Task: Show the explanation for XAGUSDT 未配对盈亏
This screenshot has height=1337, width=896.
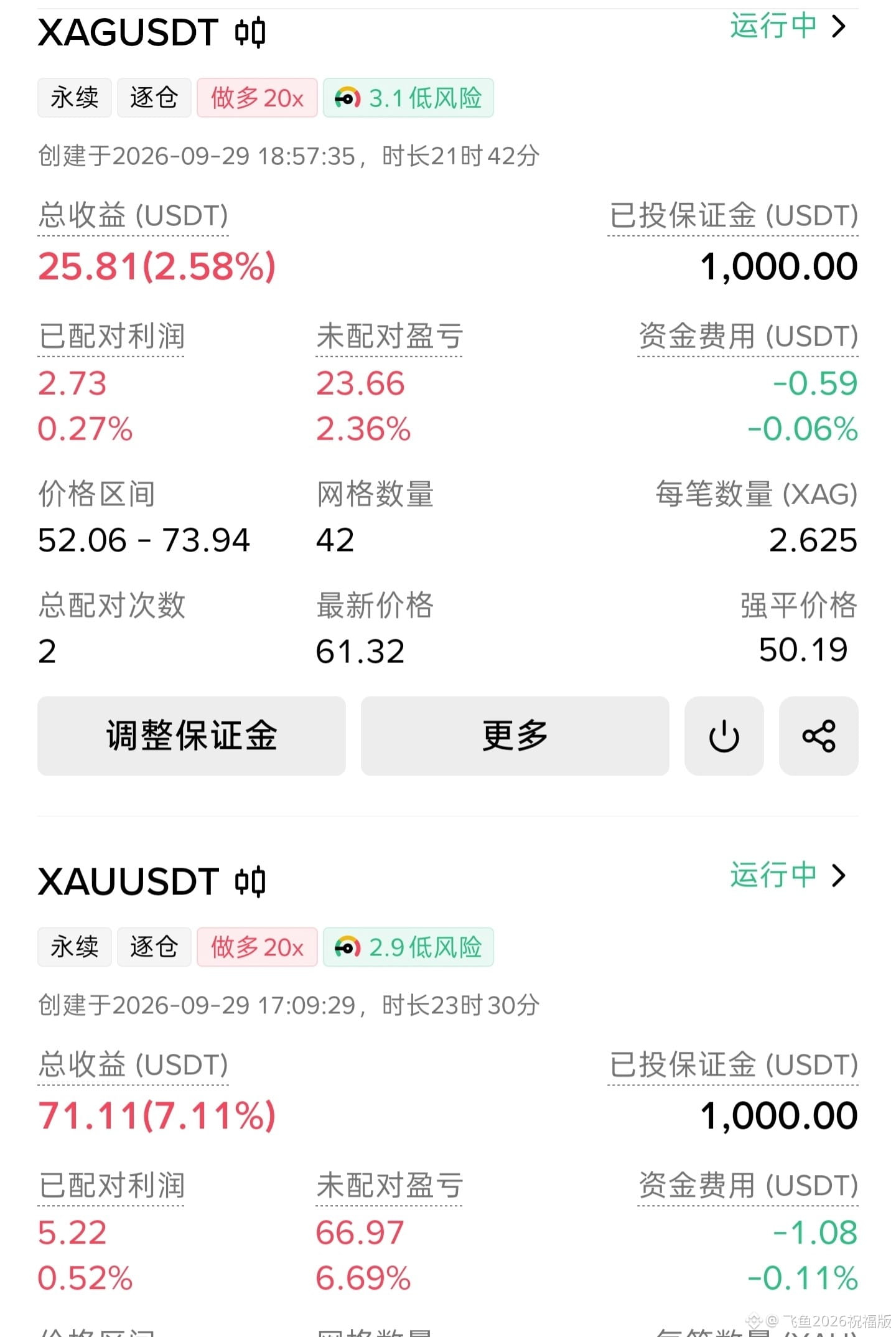Action: click(389, 337)
